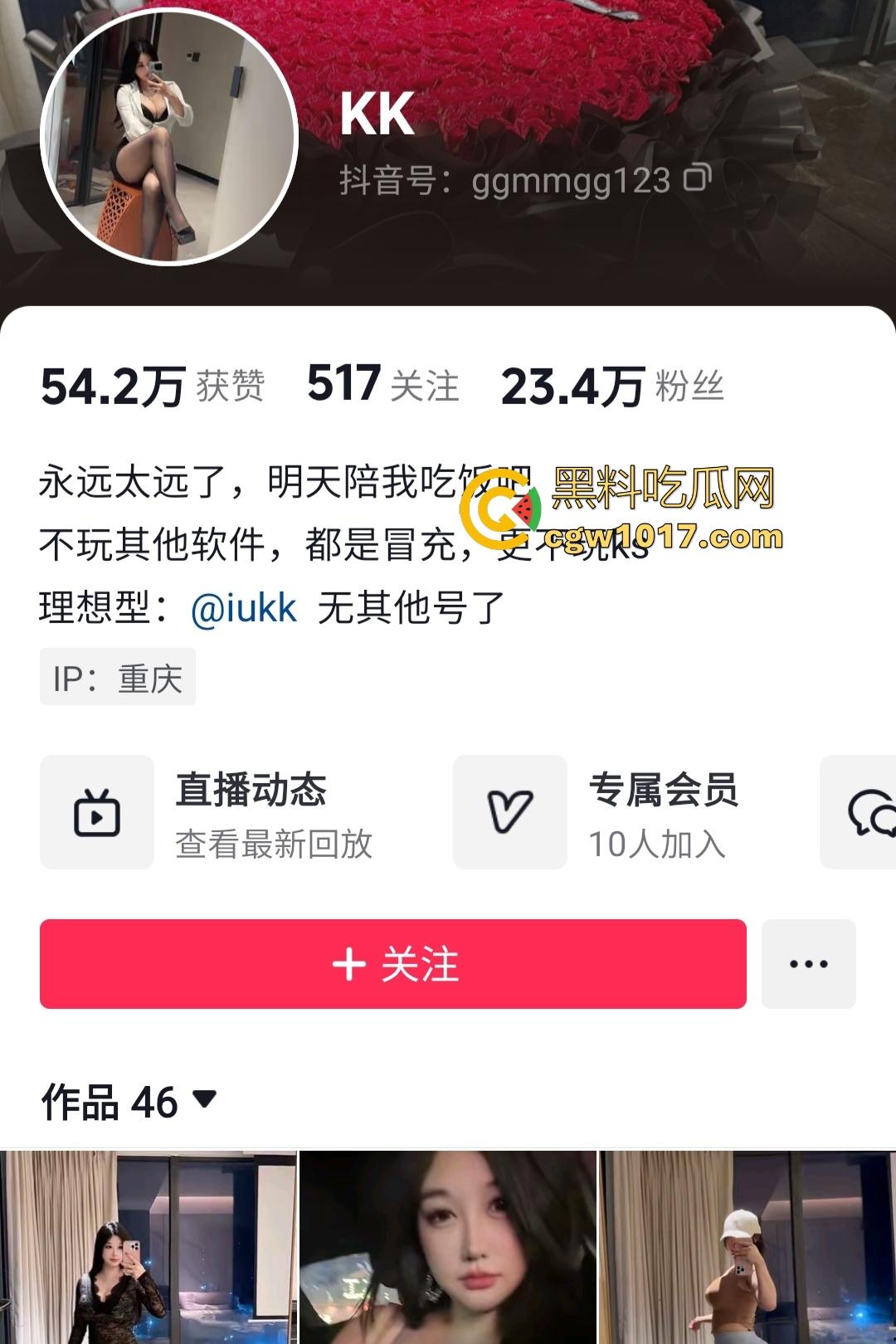Click the 54.2万 获赞 likes counter
Viewport: 896px width, 1344px height.
(x=153, y=386)
